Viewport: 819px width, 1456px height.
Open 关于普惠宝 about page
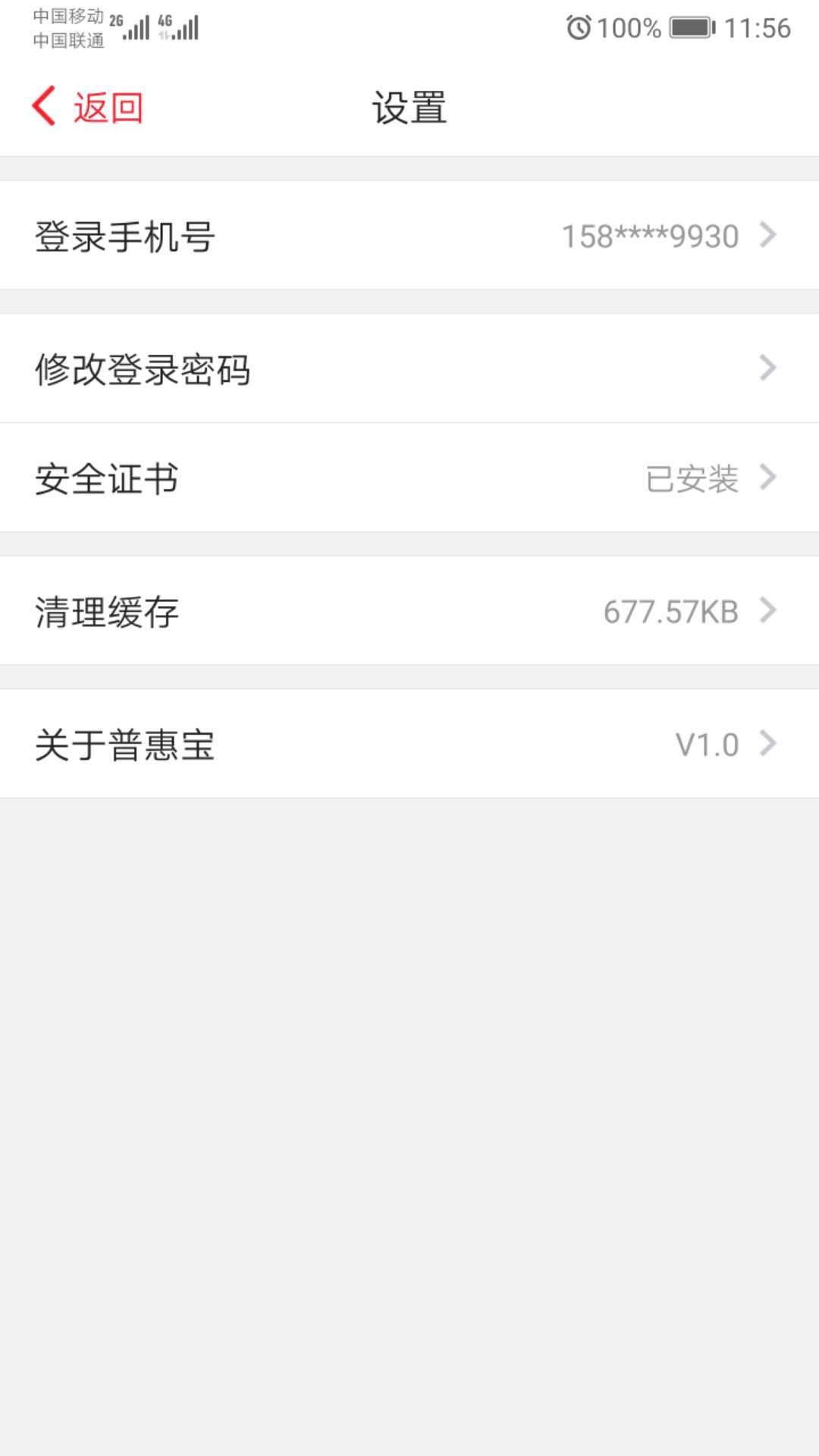[409, 744]
